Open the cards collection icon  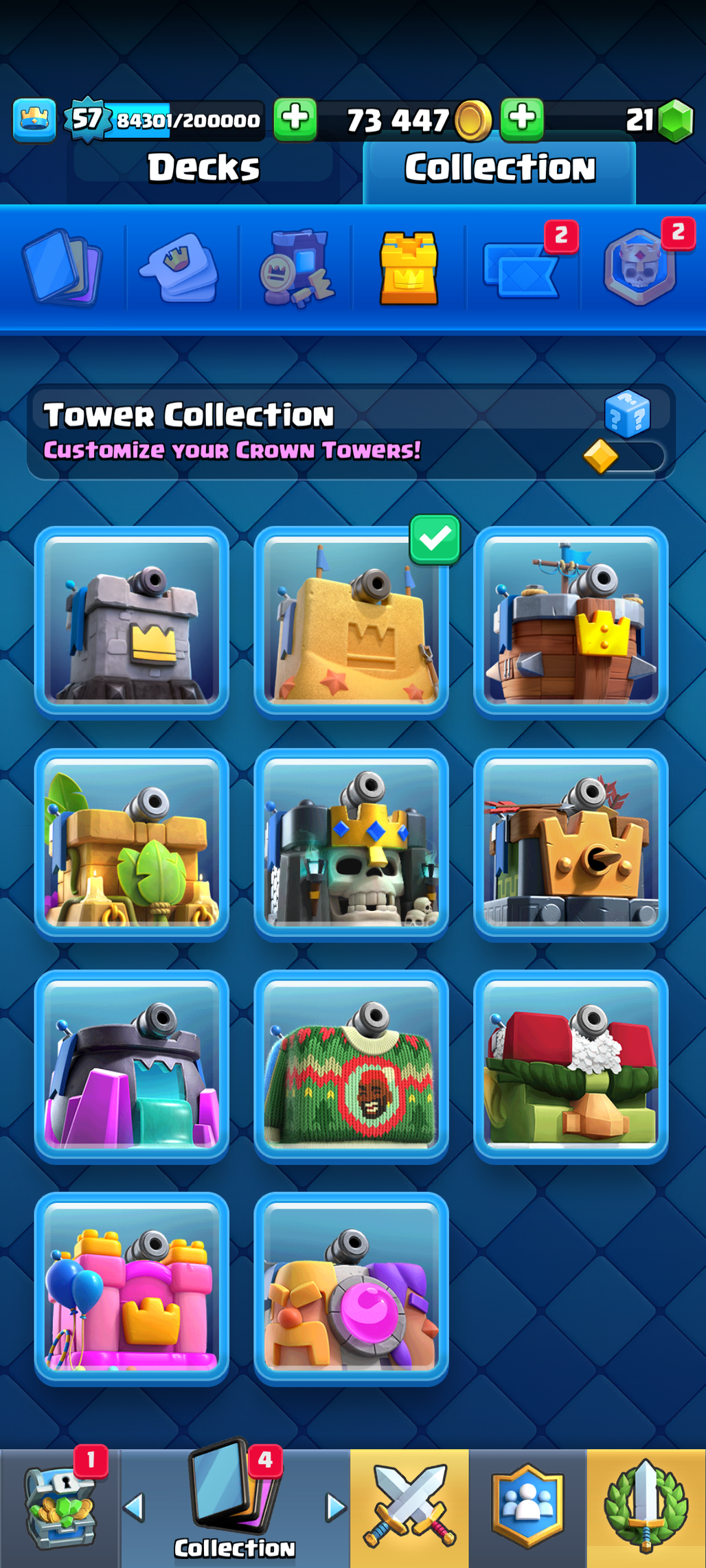[62, 268]
